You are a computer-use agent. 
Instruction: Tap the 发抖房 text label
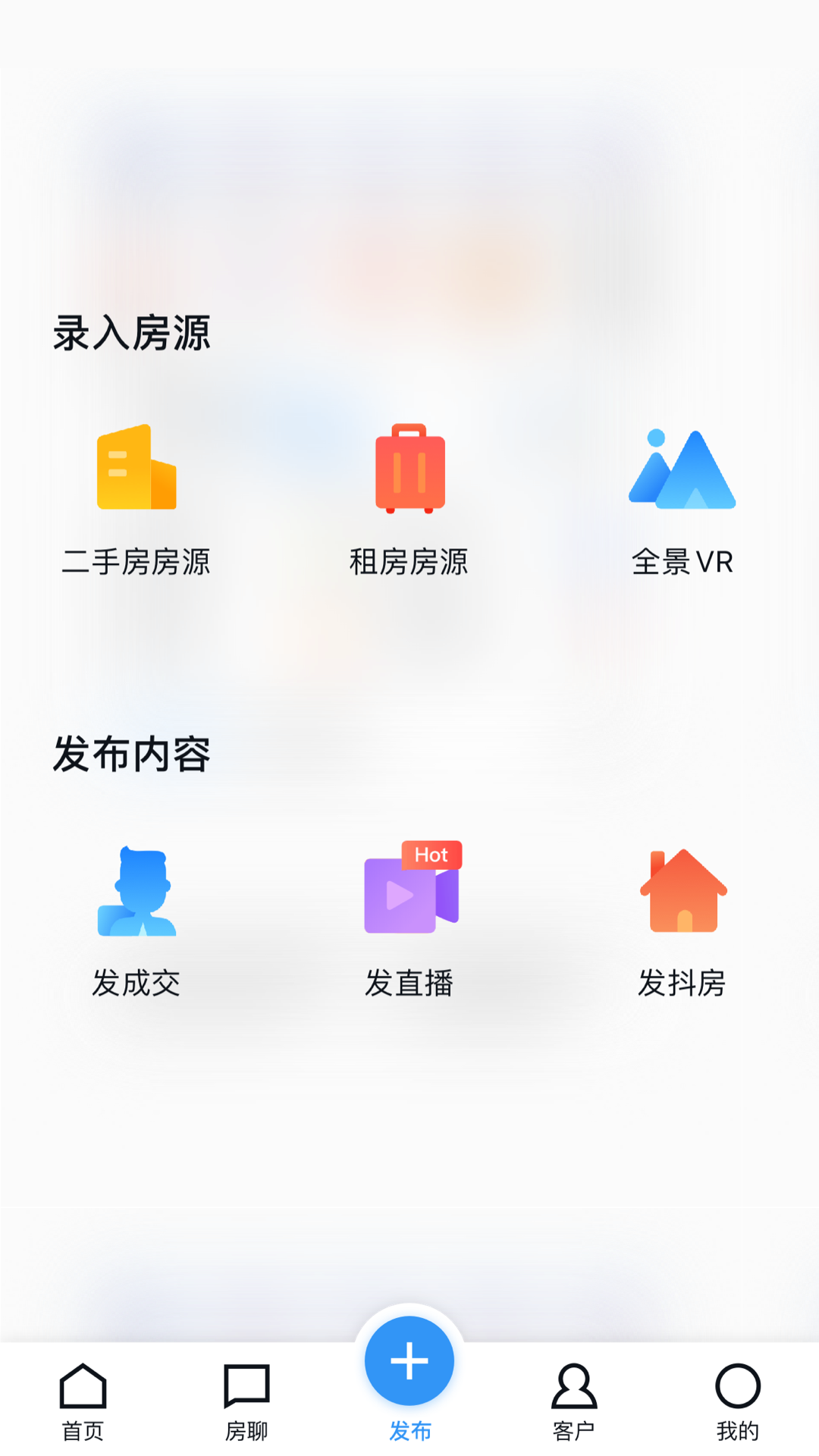681,983
